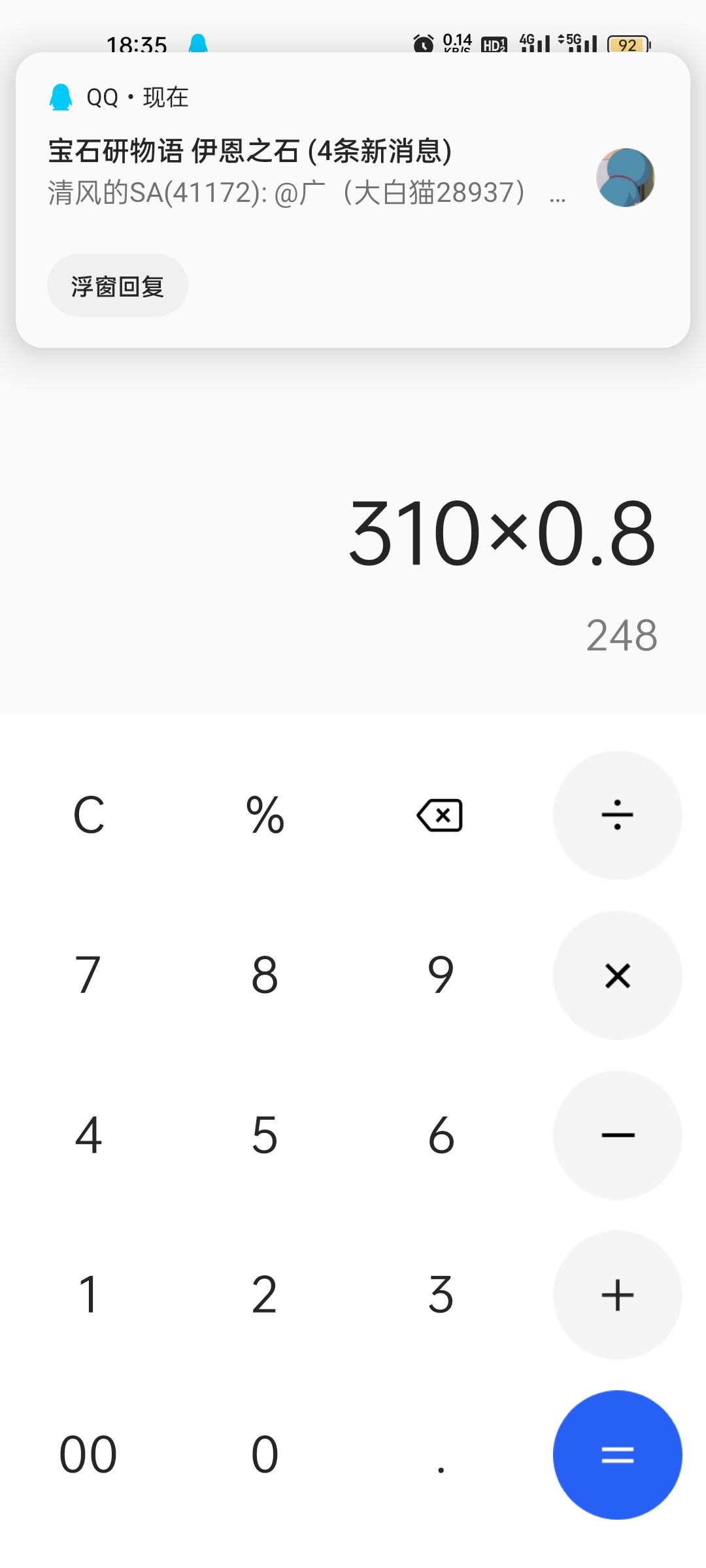Select the multiplication operator

click(x=617, y=975)
